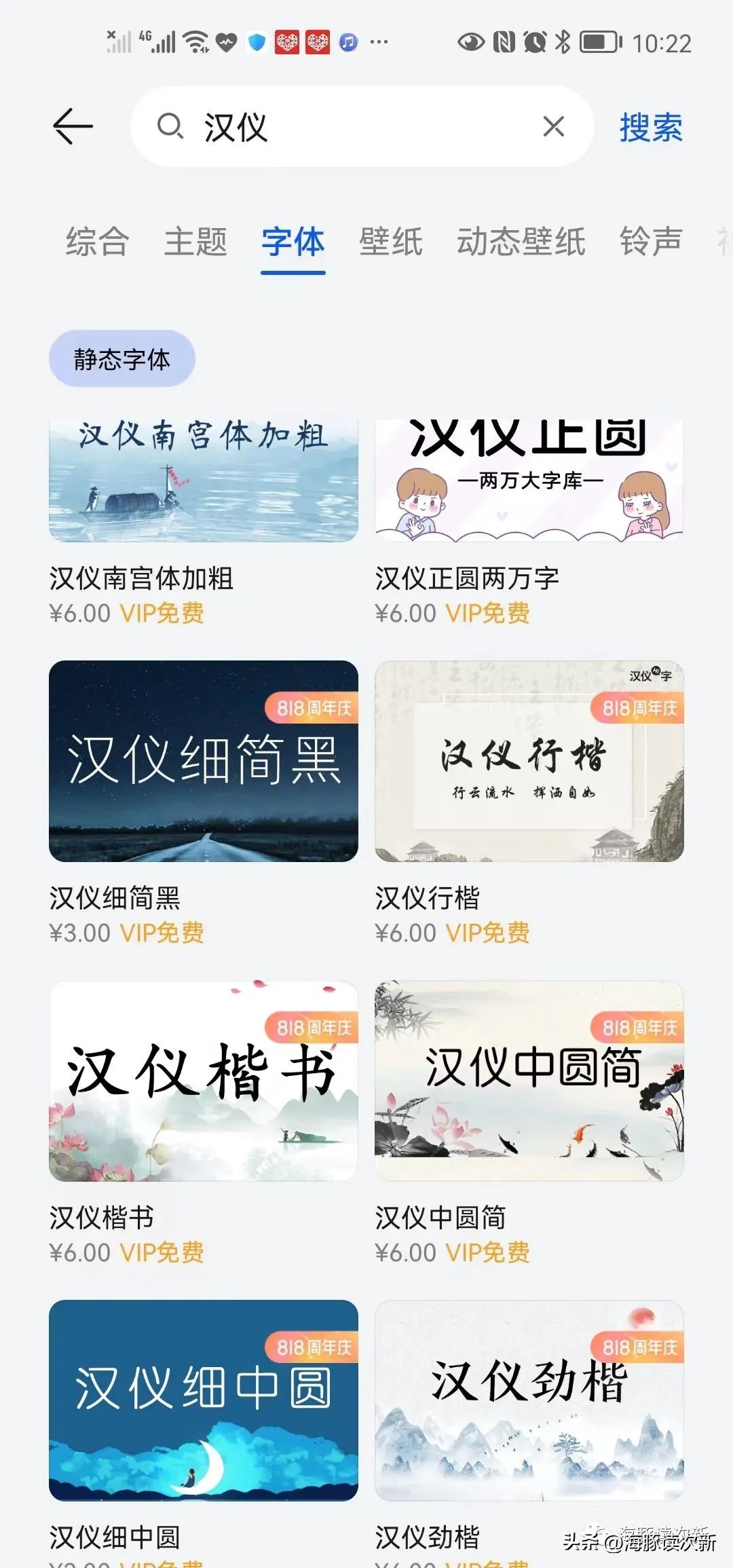
Task: Tap the back arrow to return
Action: [x=73, y=126]
